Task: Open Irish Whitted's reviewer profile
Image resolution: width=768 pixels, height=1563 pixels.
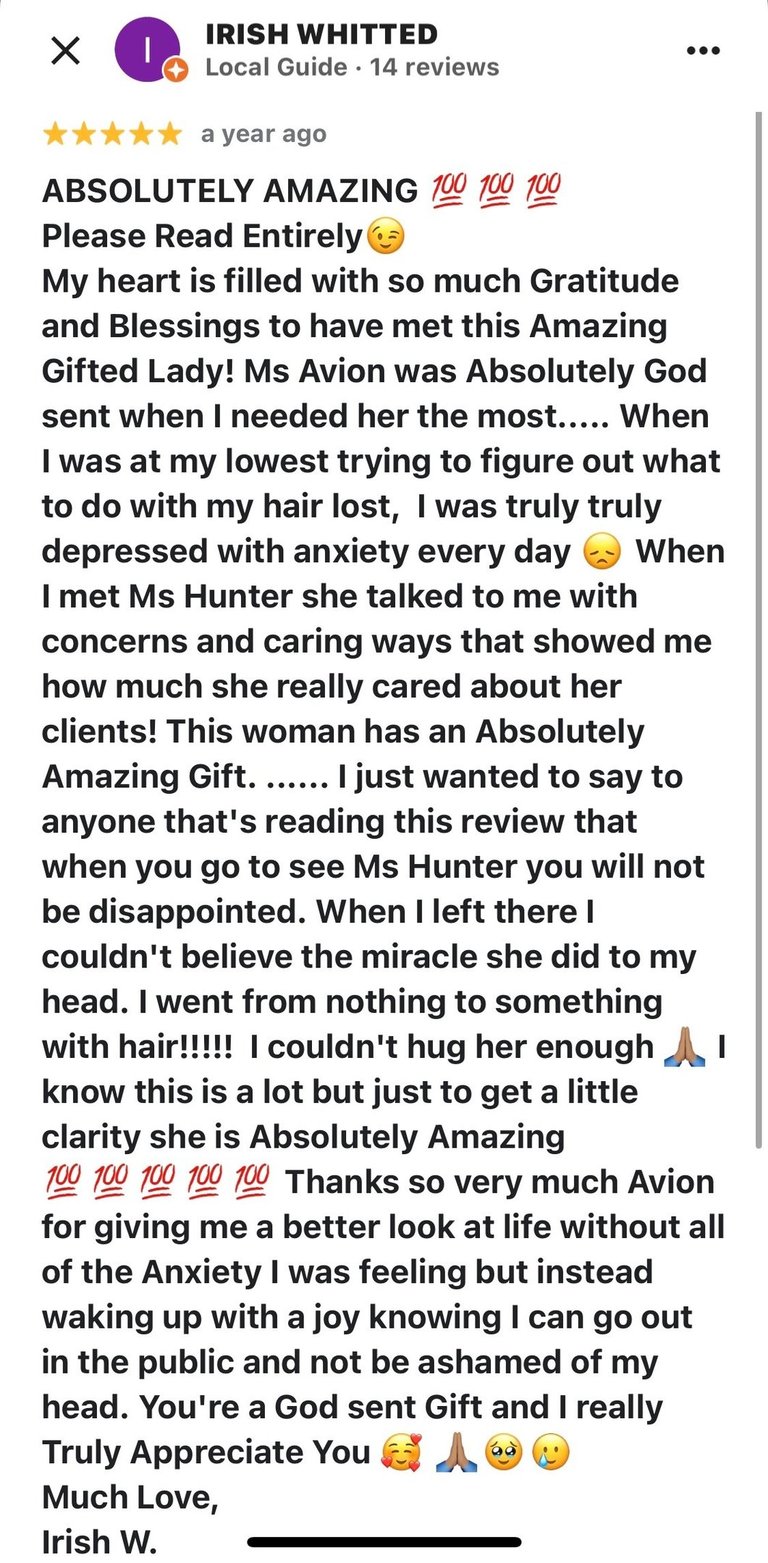Action: tap(321, 34)
